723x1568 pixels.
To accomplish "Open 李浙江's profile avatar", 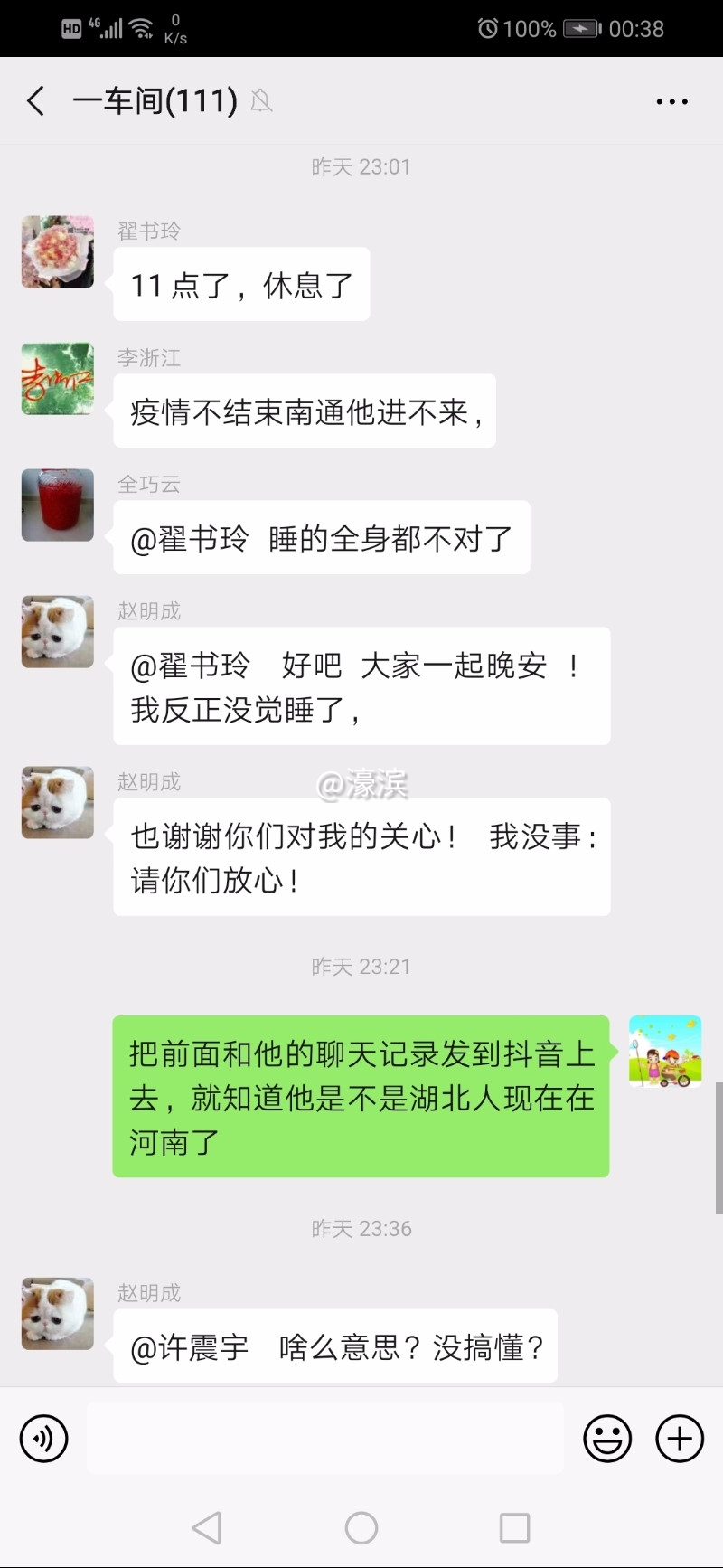I will pyautogui.click(x=58, y=378).
